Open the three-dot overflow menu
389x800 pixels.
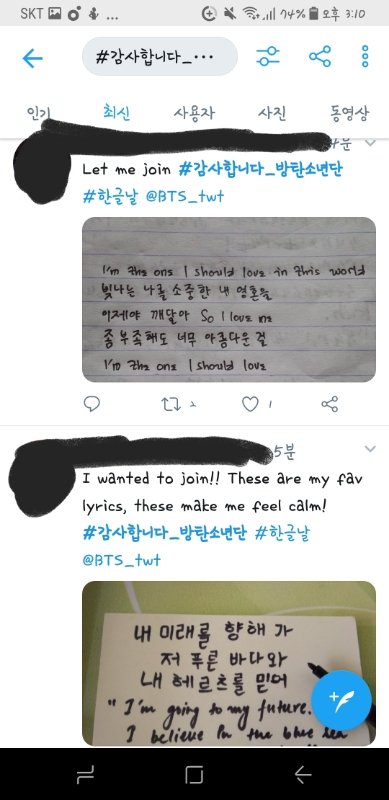tap(365, 56)
